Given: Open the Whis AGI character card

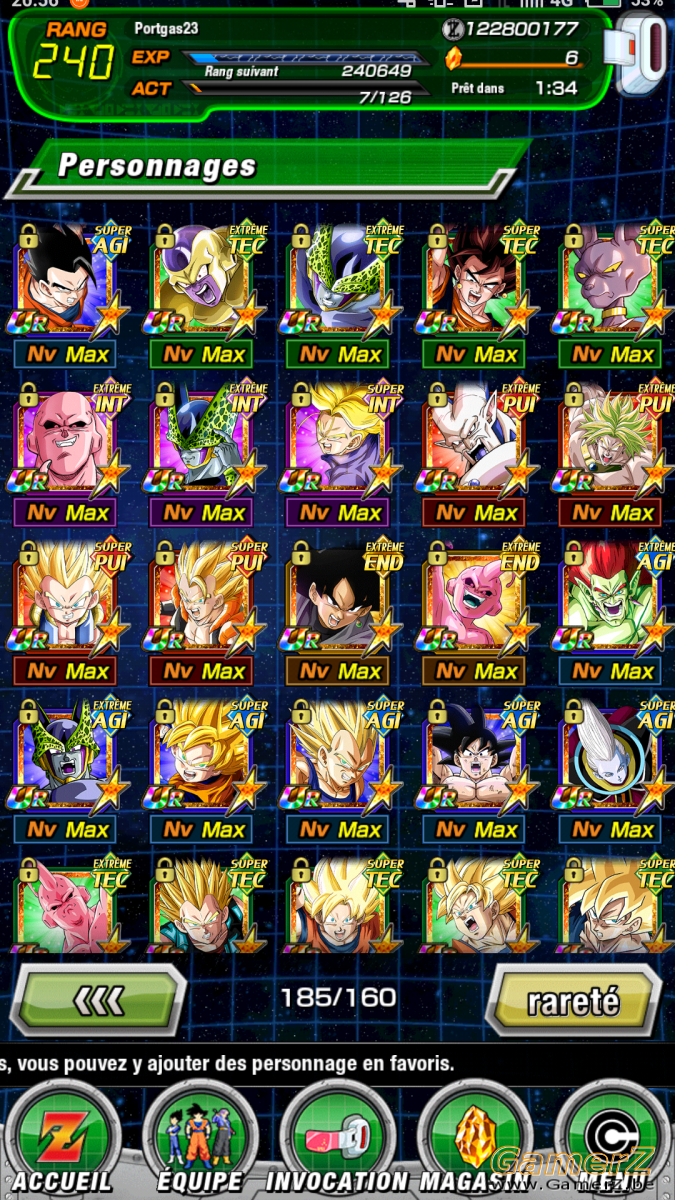Looking at the screenshot, I should click(x=615, y=756).
